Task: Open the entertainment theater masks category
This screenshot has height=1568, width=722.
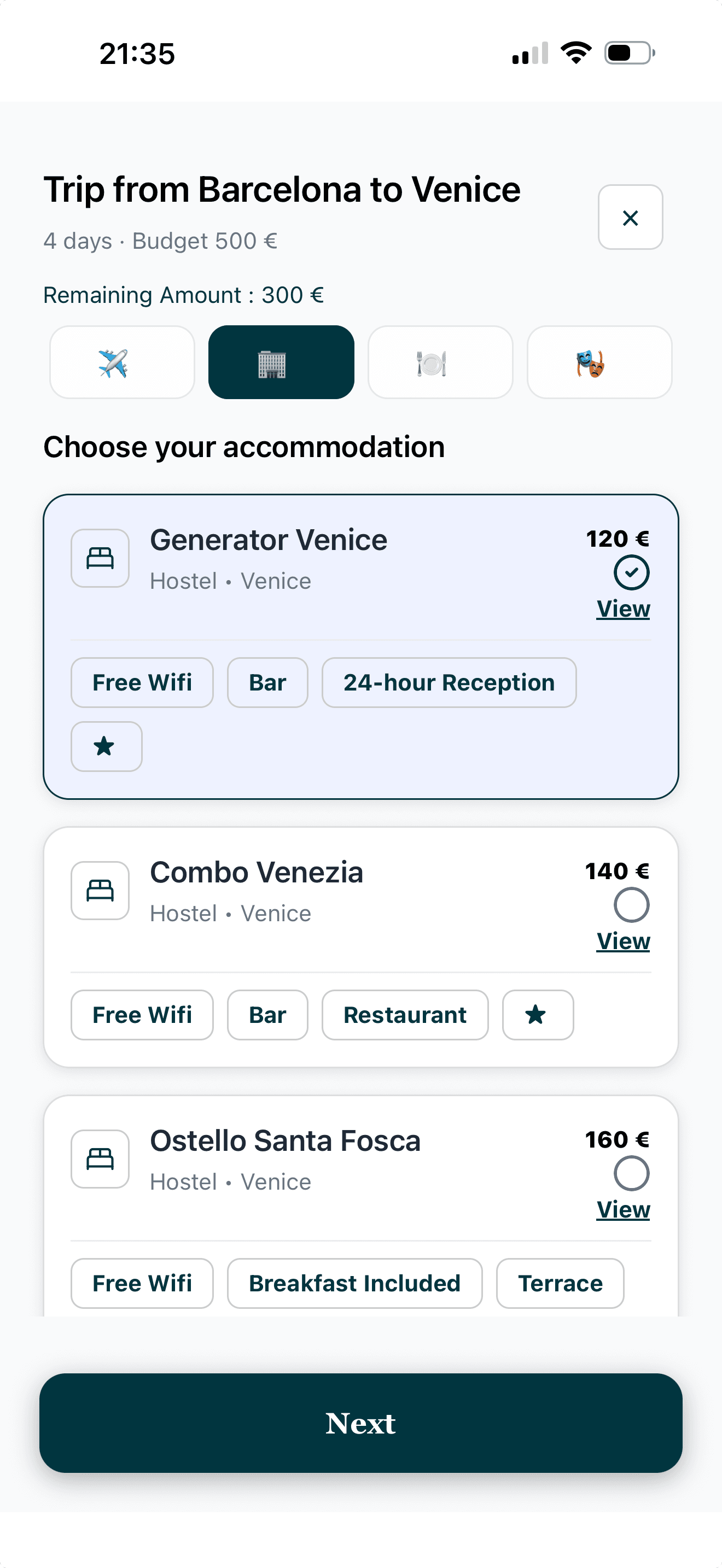Action: click(x=599, y=362)
